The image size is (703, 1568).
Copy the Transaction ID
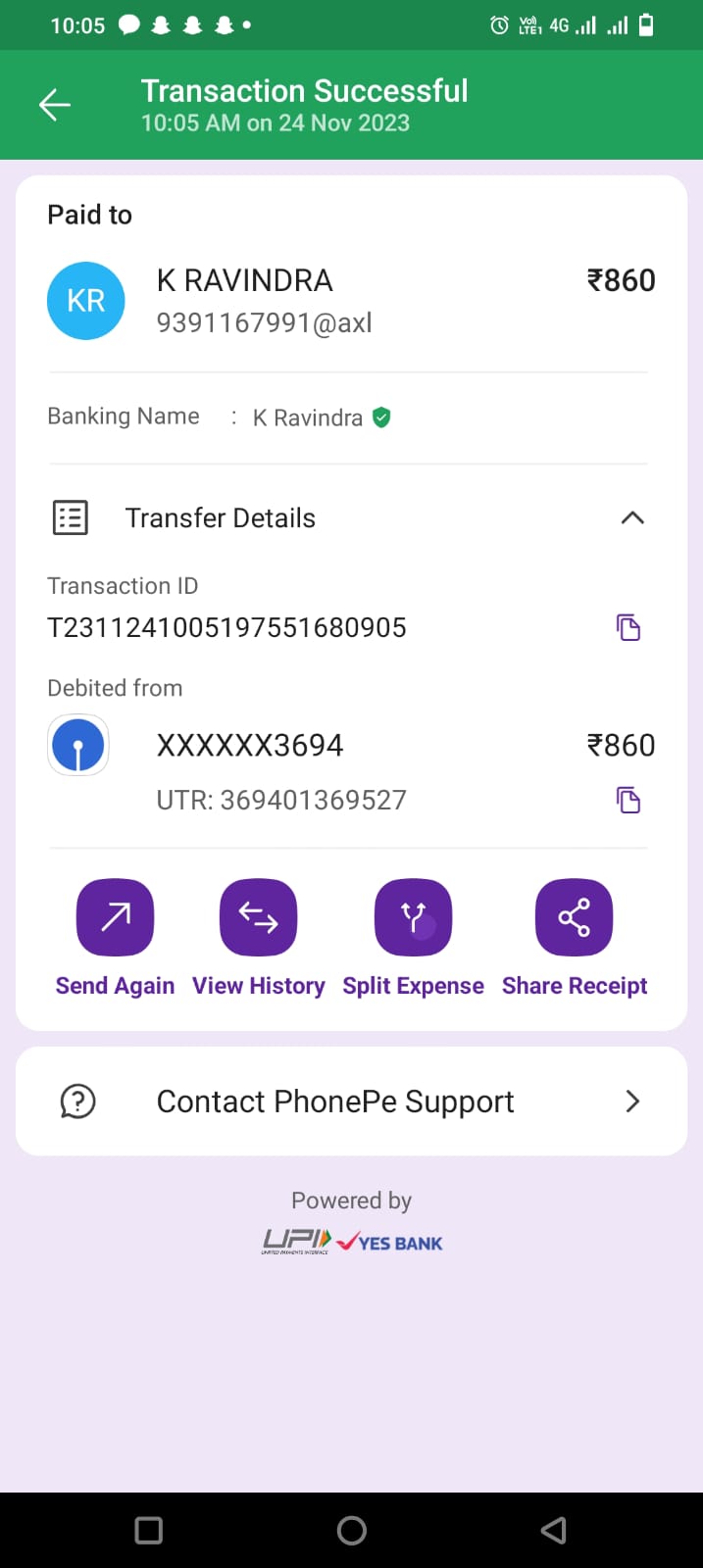click(628, 627)
